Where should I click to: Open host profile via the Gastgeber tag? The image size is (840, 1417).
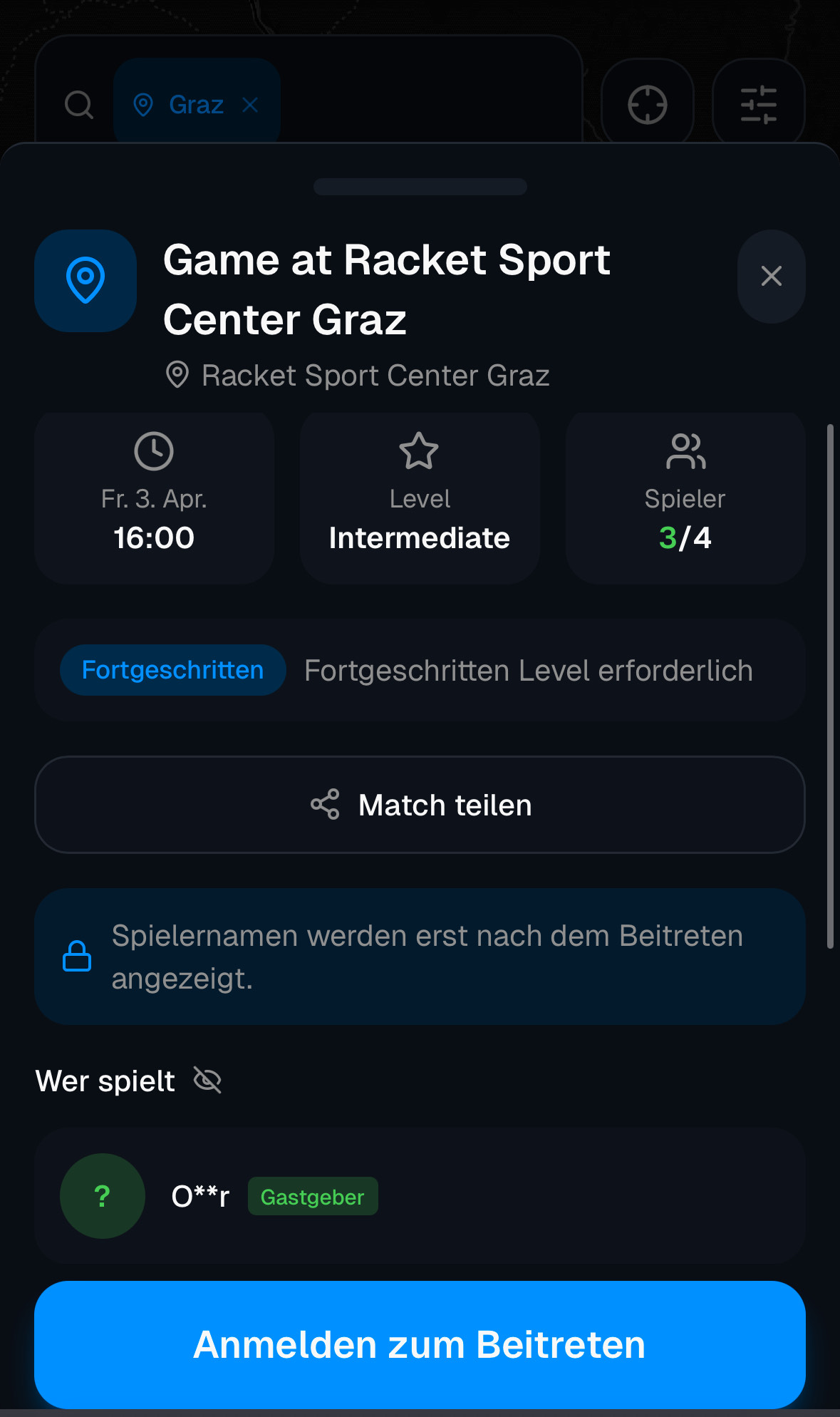tap(312, 1197)
